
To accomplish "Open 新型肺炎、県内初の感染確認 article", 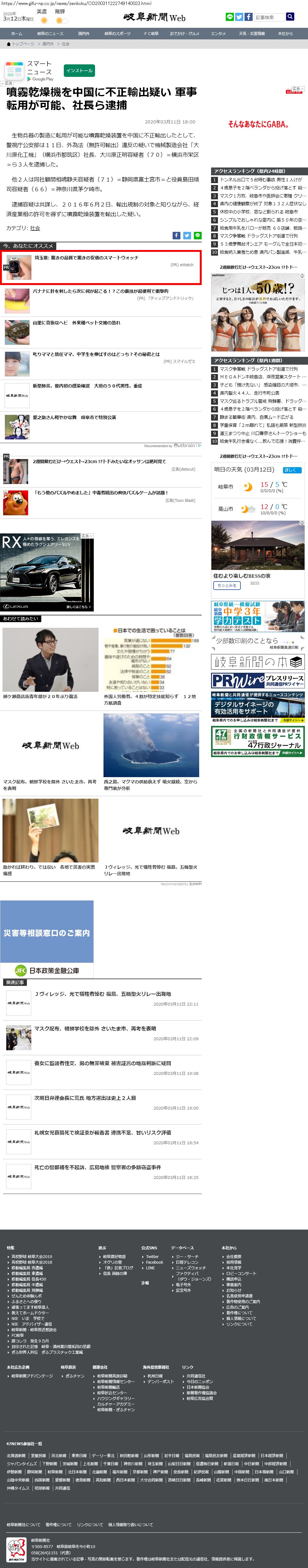I will 87,386.
